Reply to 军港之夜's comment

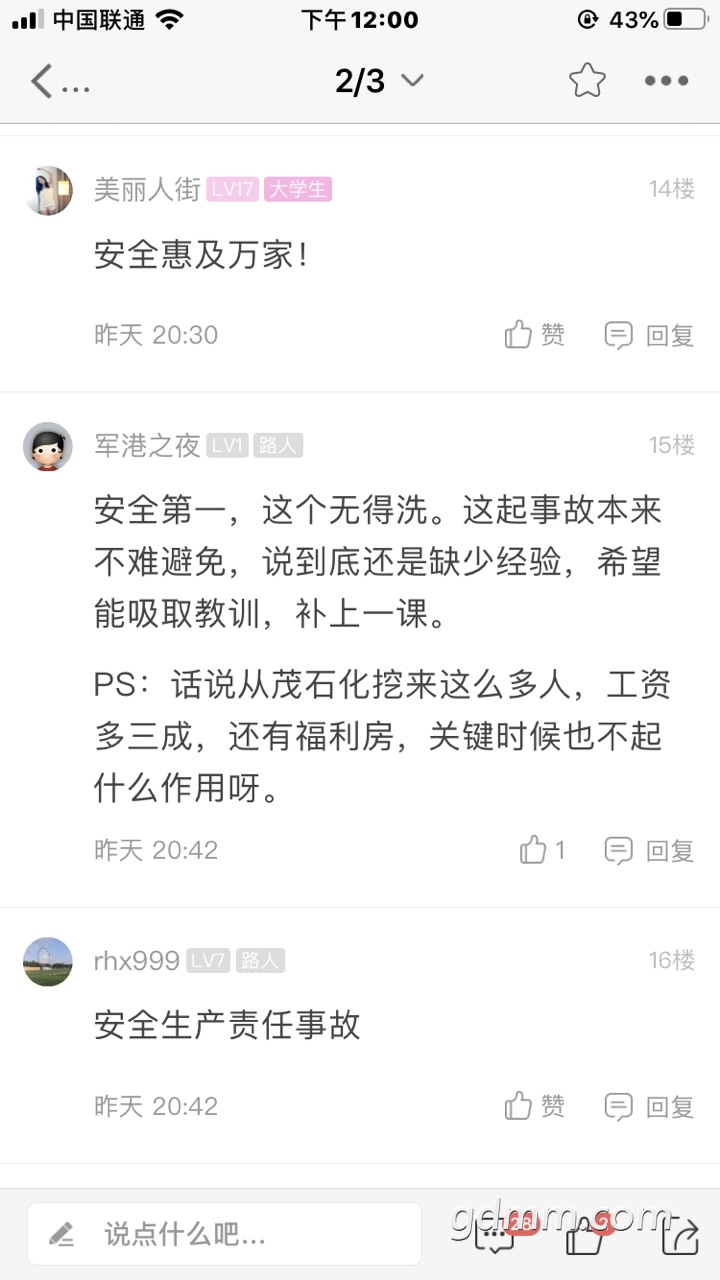(649, 850)
